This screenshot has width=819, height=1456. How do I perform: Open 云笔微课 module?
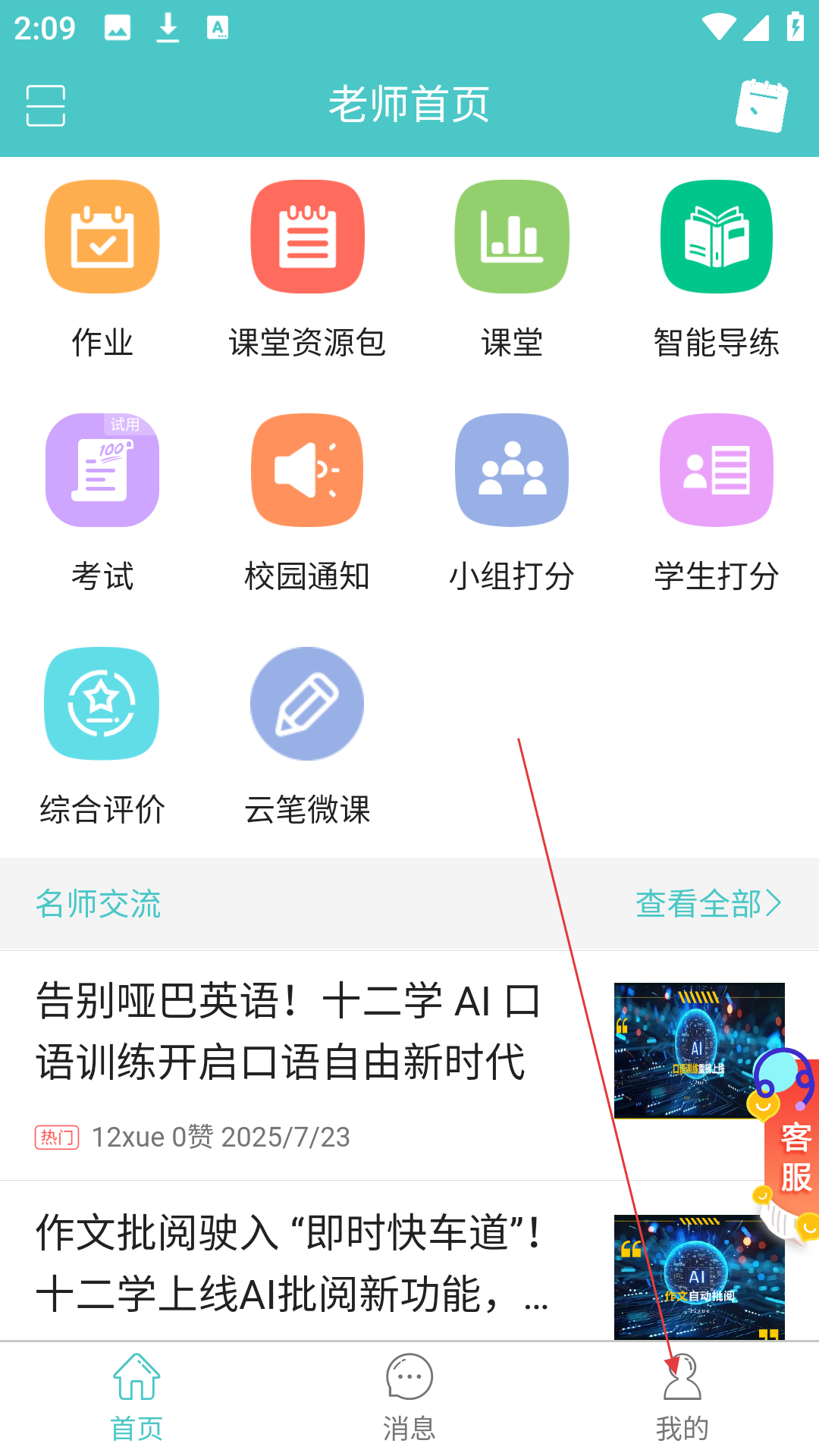(307, 736)
